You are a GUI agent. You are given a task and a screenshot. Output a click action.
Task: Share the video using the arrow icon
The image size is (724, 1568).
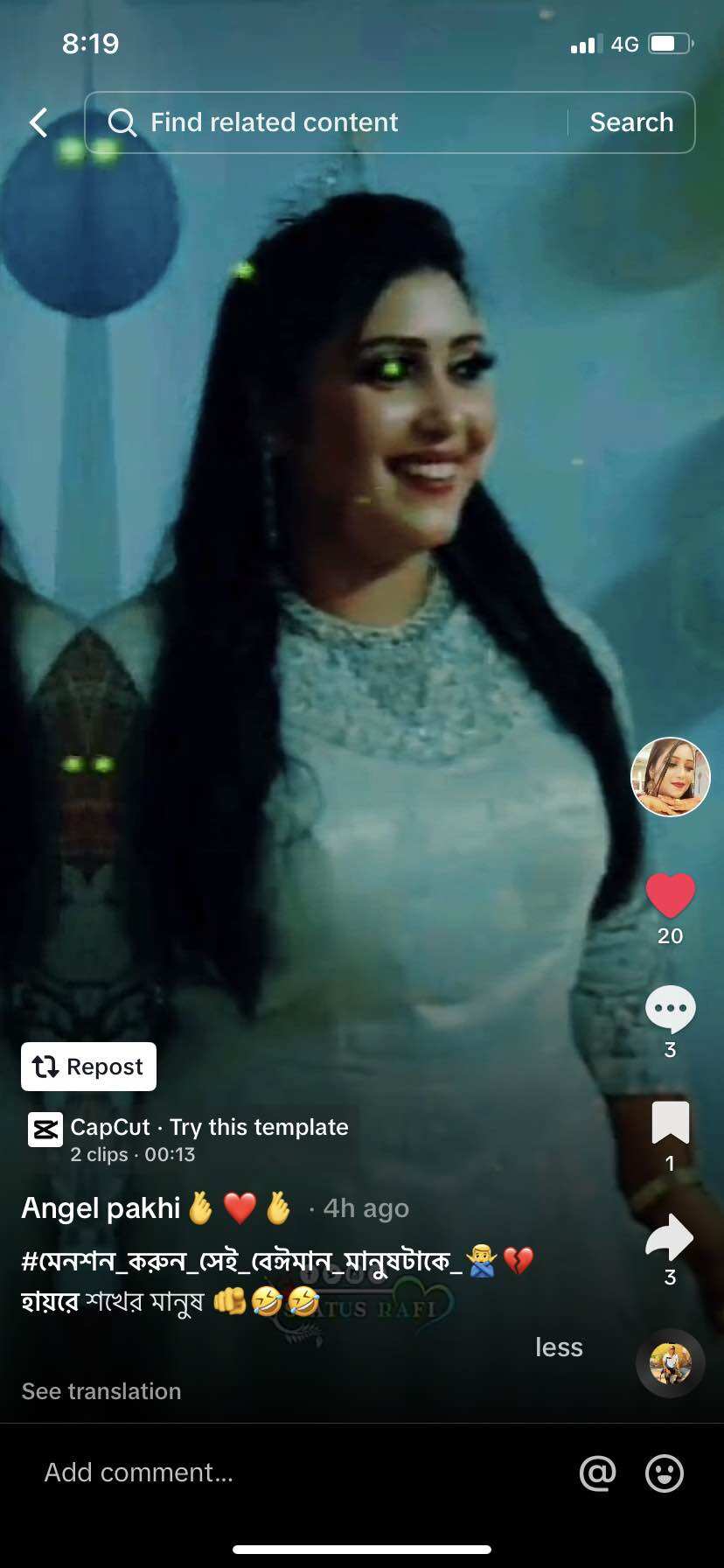(x=670, y=1237)
